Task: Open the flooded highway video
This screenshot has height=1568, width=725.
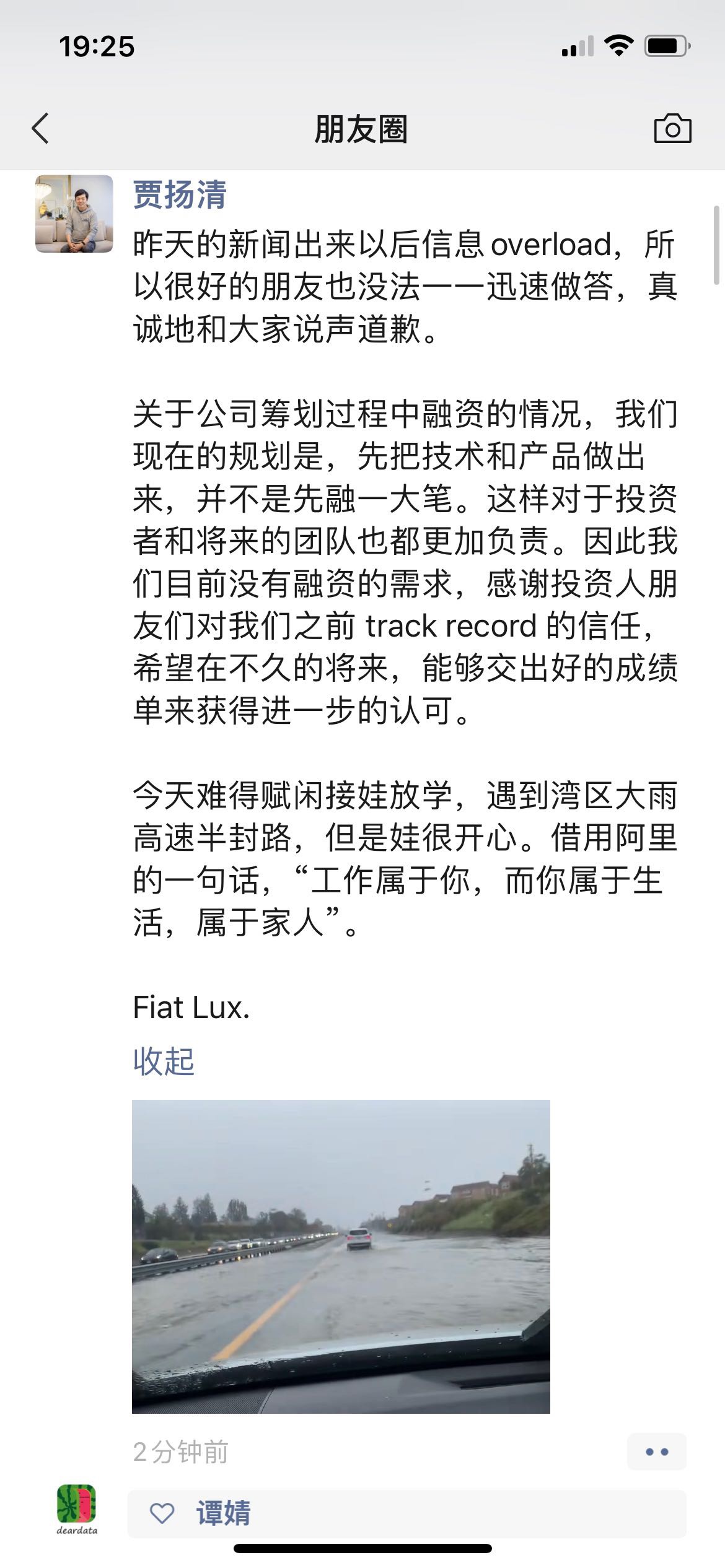Action: coord(341,1256)
